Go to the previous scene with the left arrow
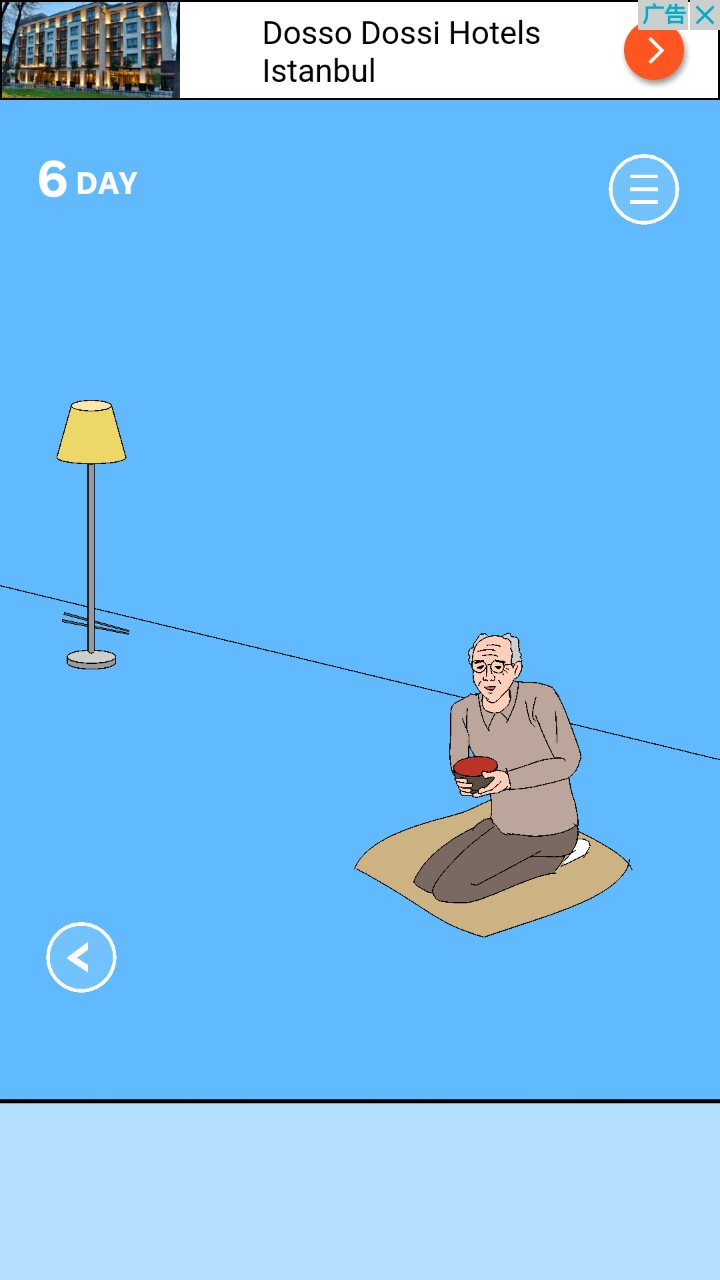 81,957
